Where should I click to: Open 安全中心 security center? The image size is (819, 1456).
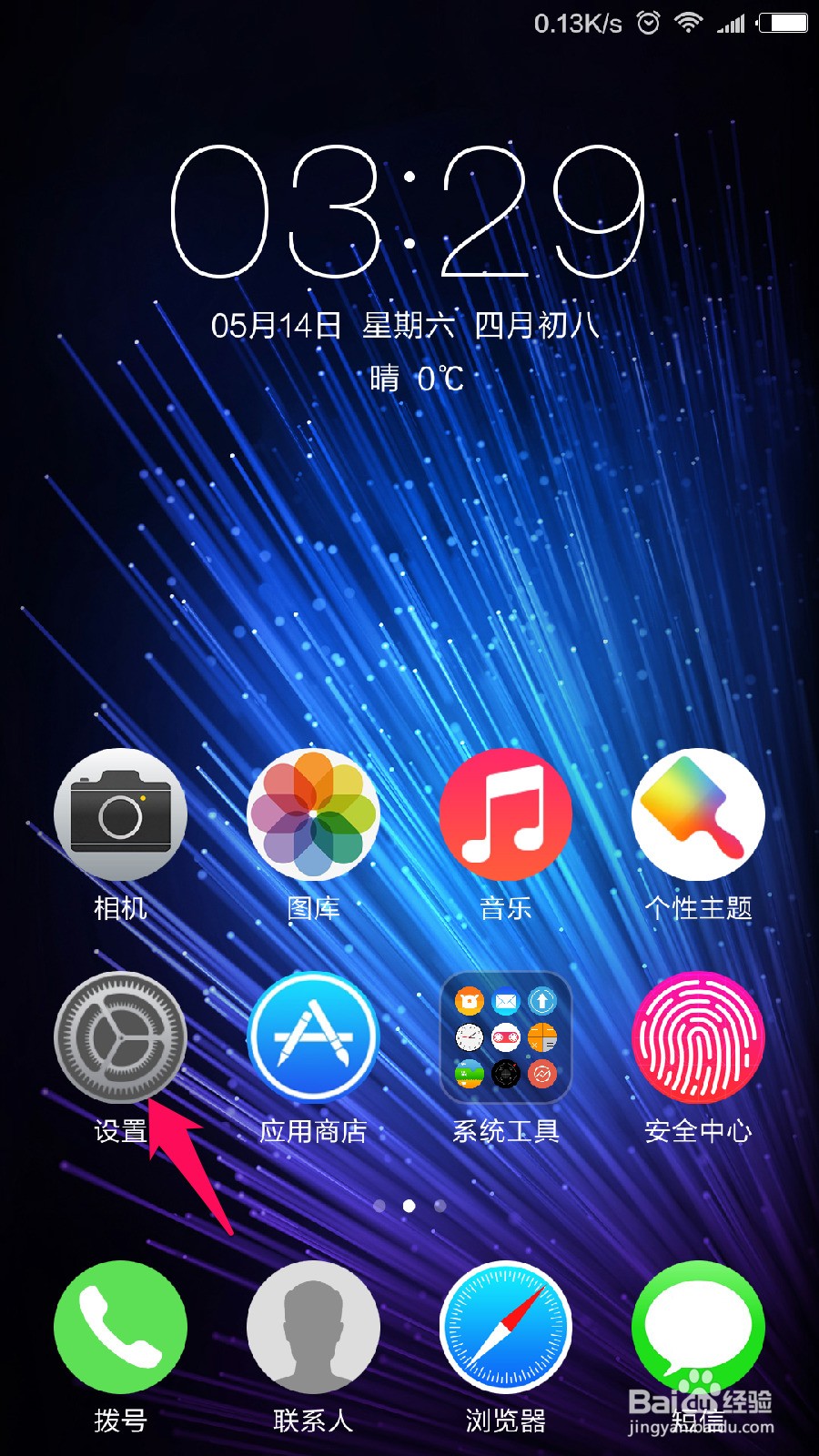pos(698,1037)
